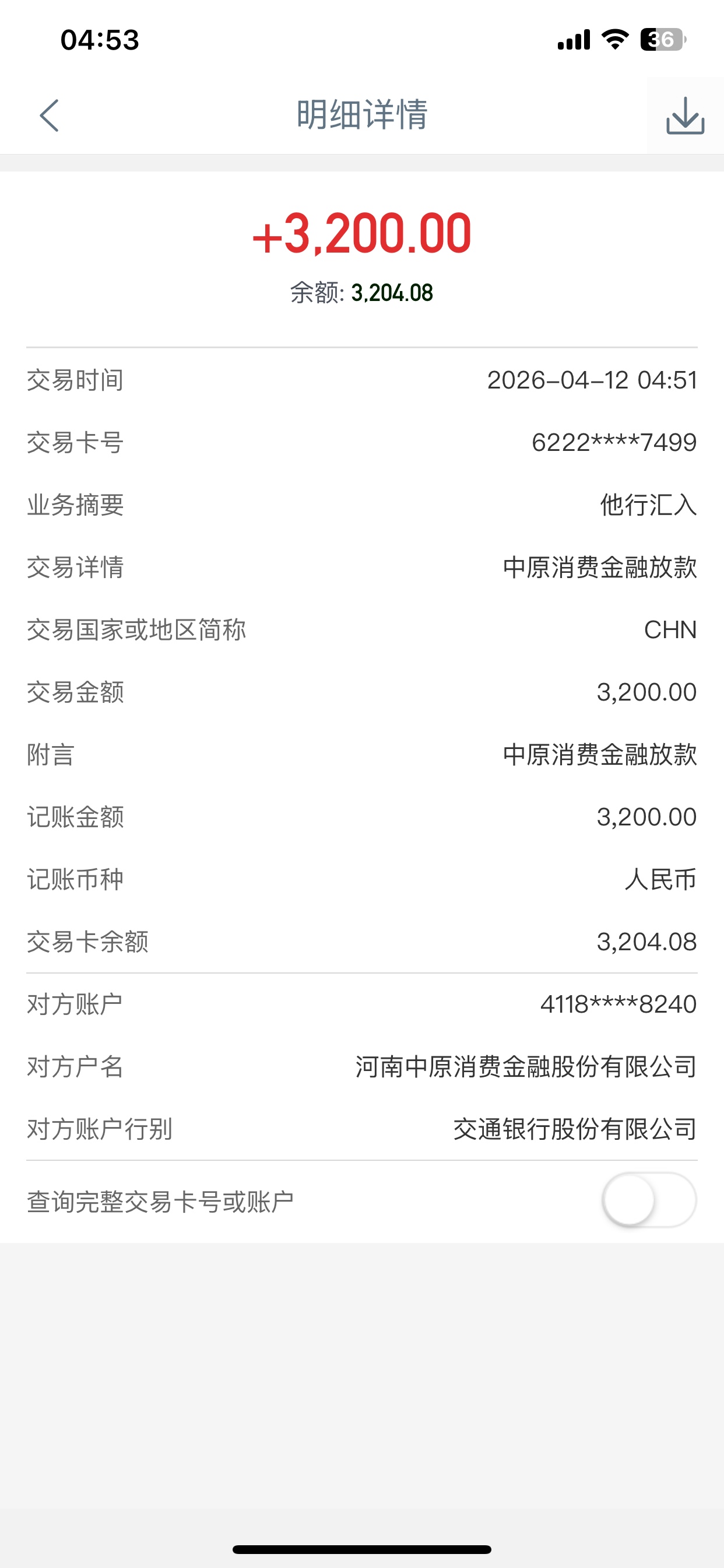
Task: Enable 查询完整交易卡号或账户 switch
Action: [x=649, y=1200]
